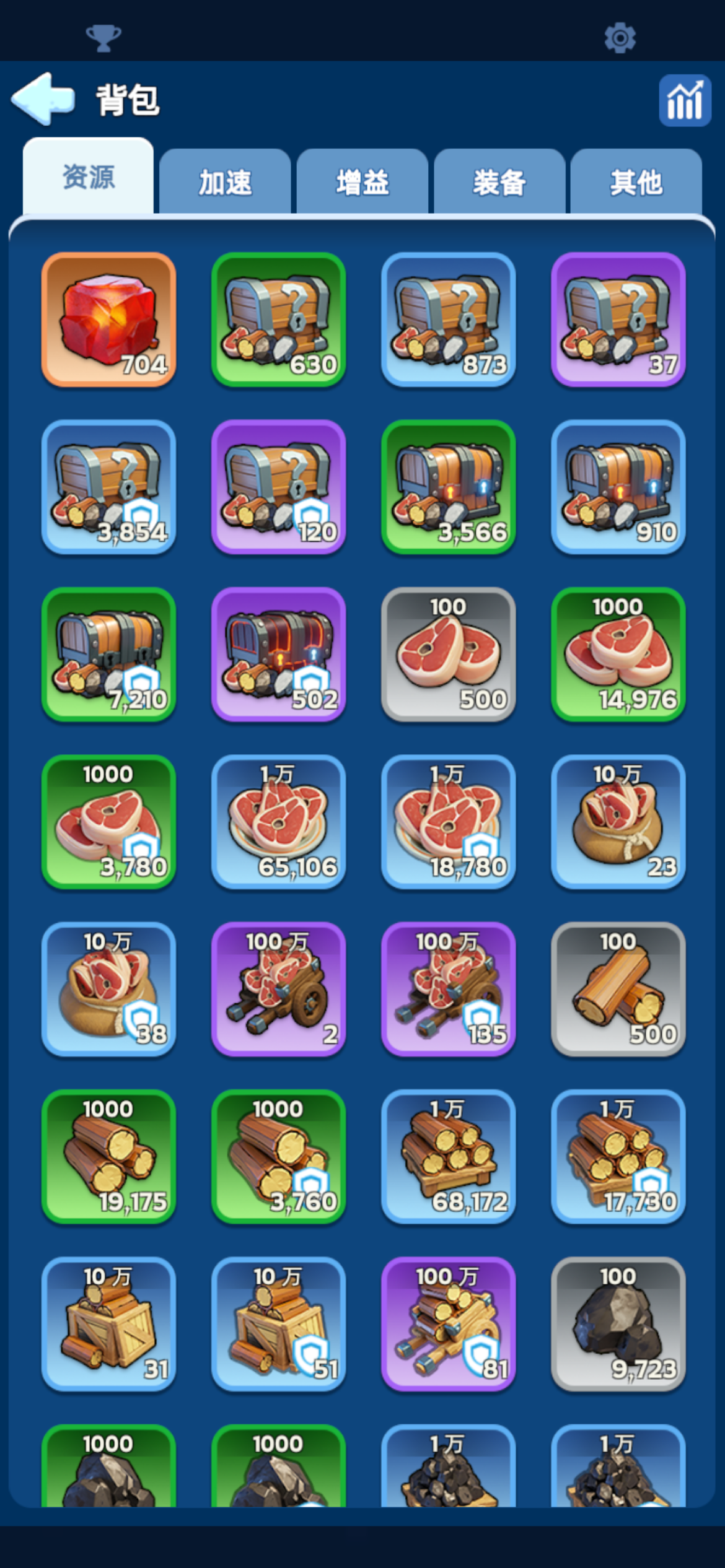The image size is (725, 1568).
Task: Select the red crystal item with 704
Action: (108, 320)
